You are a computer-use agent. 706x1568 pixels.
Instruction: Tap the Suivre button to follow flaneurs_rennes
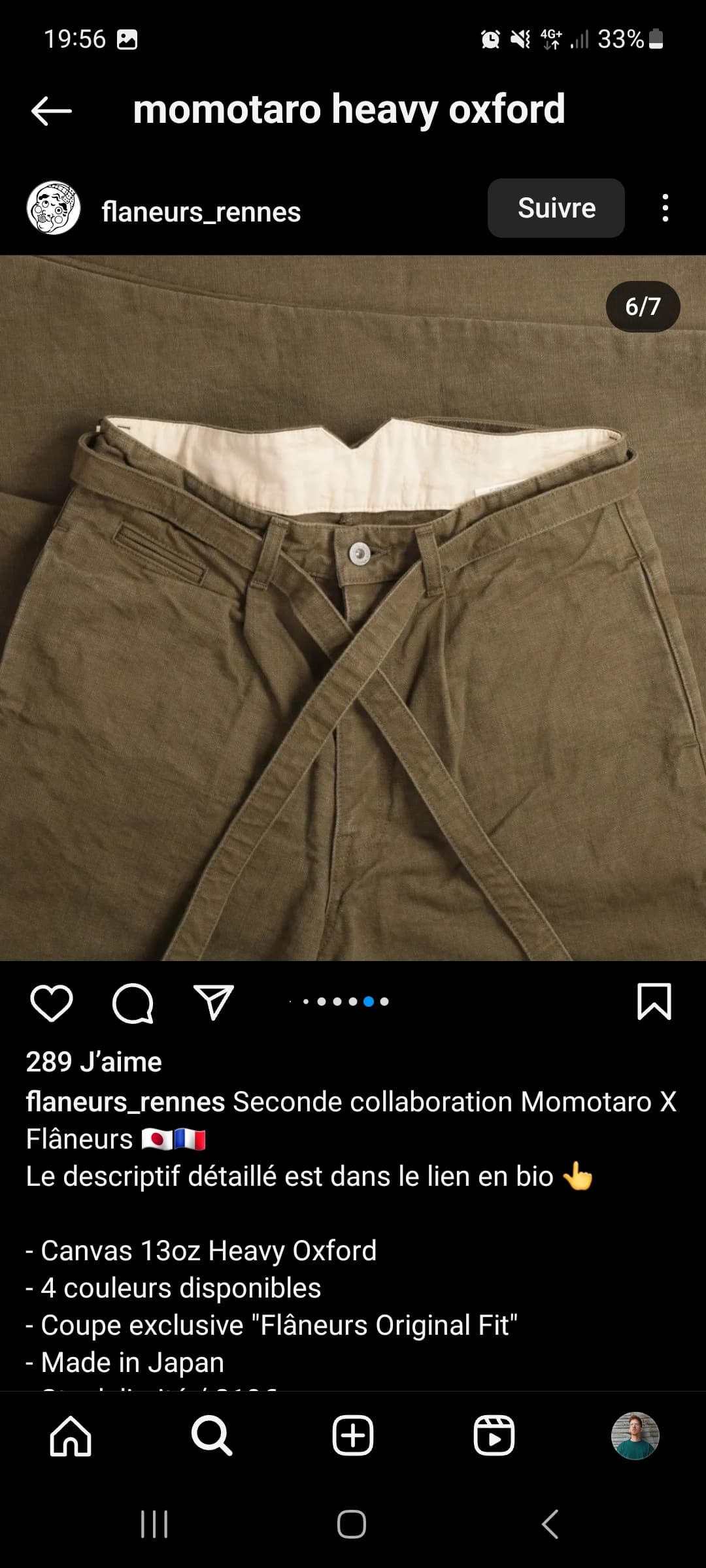pos(556,208)
